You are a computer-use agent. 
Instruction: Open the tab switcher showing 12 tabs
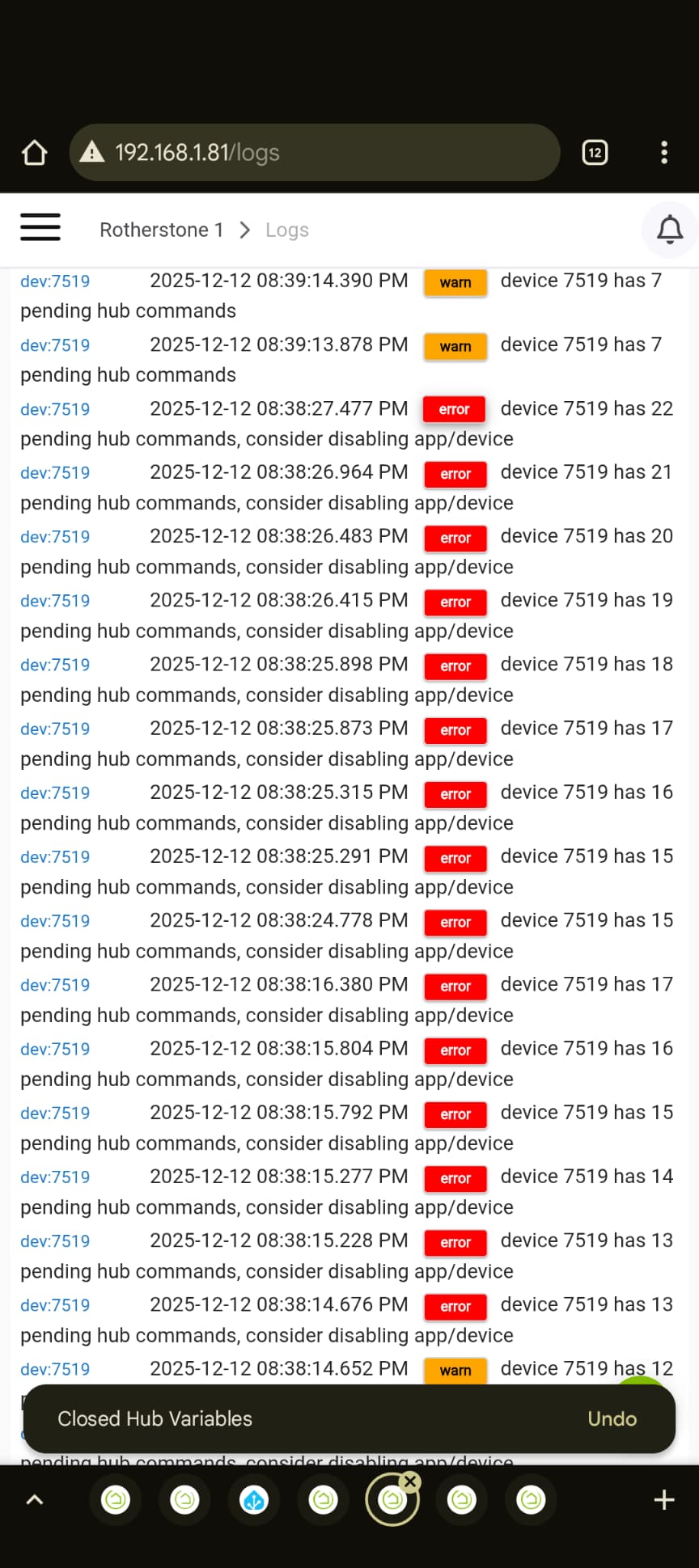coord(595,152)
